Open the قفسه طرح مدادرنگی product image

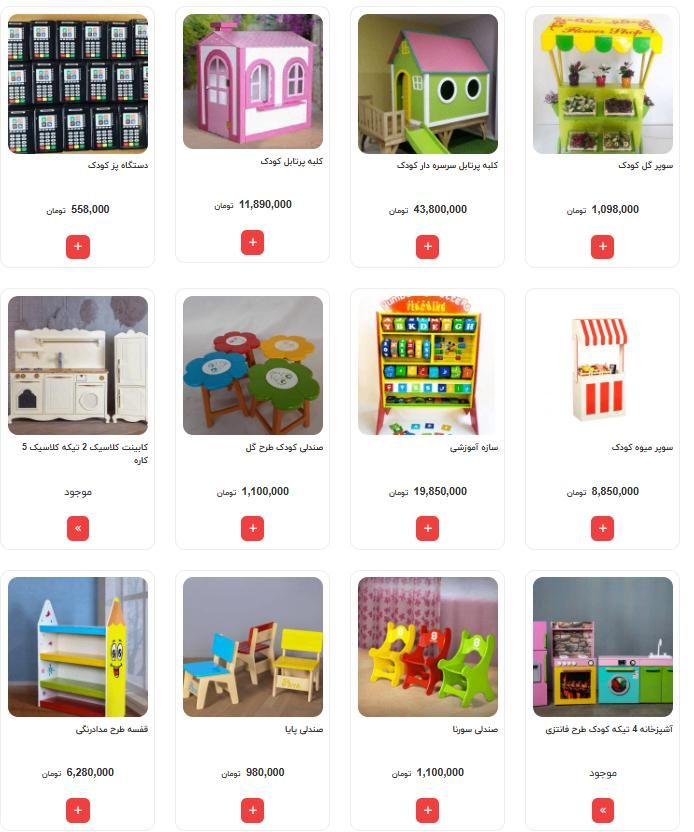pos(78,647)
